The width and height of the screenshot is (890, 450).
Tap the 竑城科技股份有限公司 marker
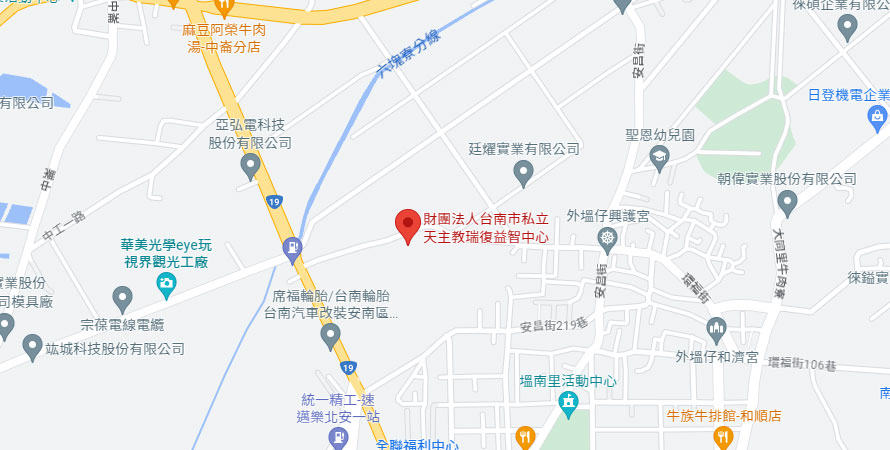coord(27,349)
